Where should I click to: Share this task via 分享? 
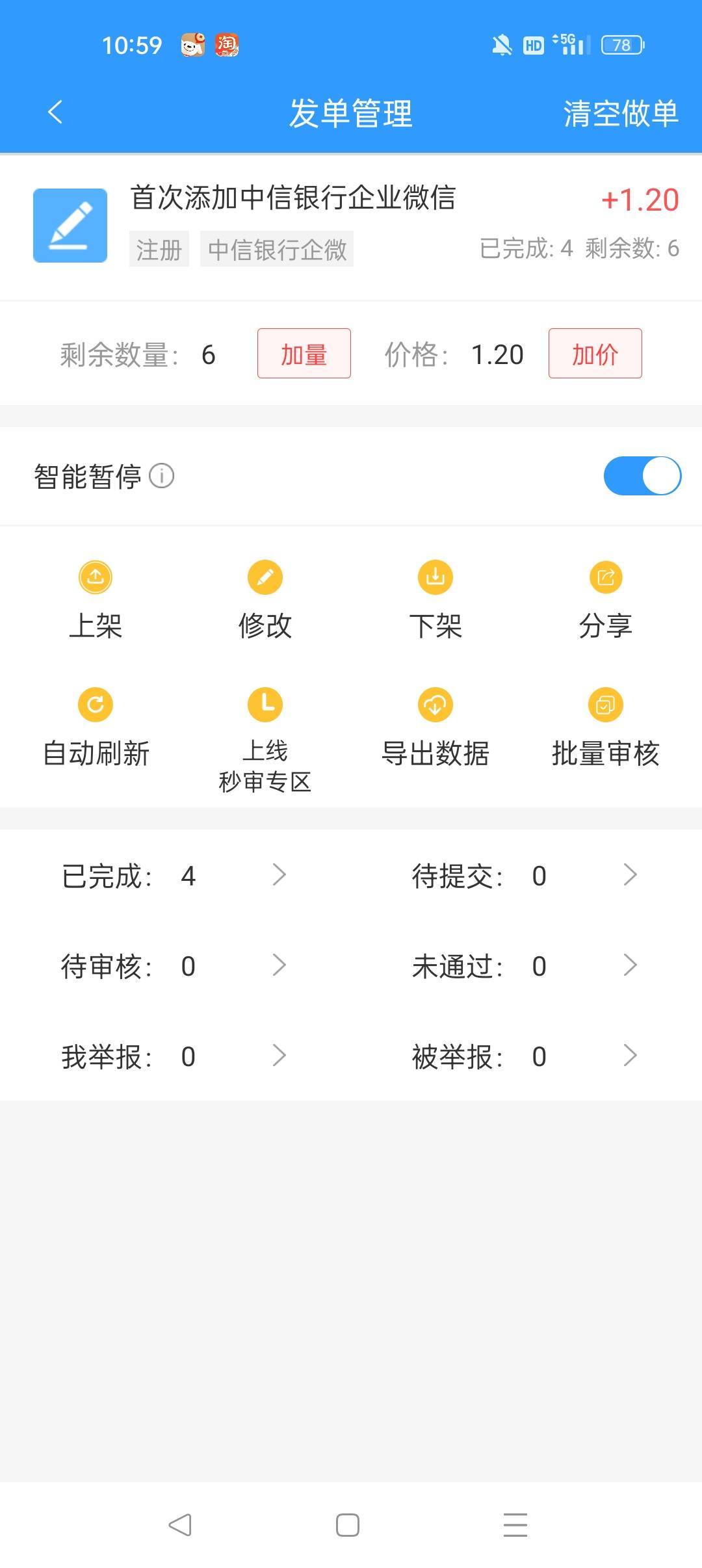coord(606,600)
